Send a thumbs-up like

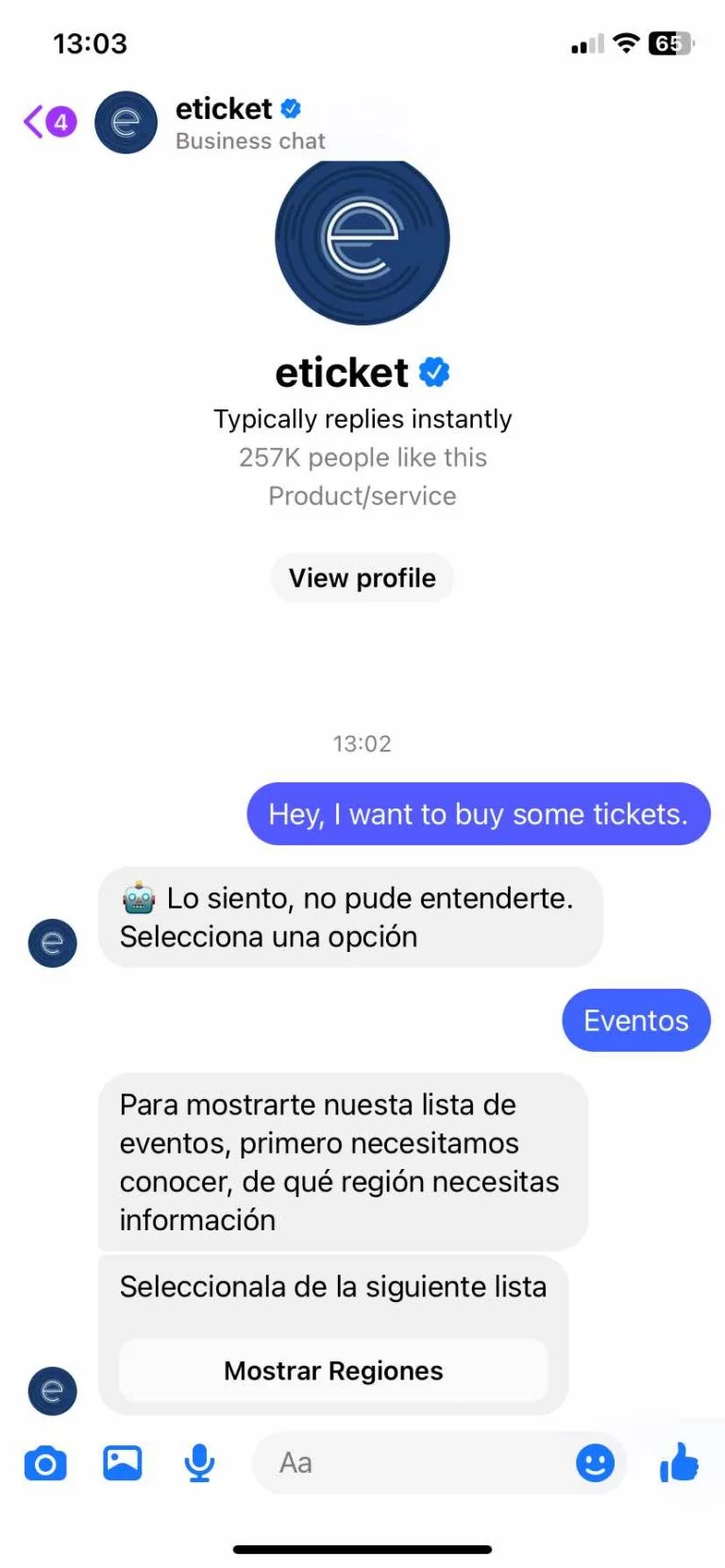click(x=680, y=1463)
